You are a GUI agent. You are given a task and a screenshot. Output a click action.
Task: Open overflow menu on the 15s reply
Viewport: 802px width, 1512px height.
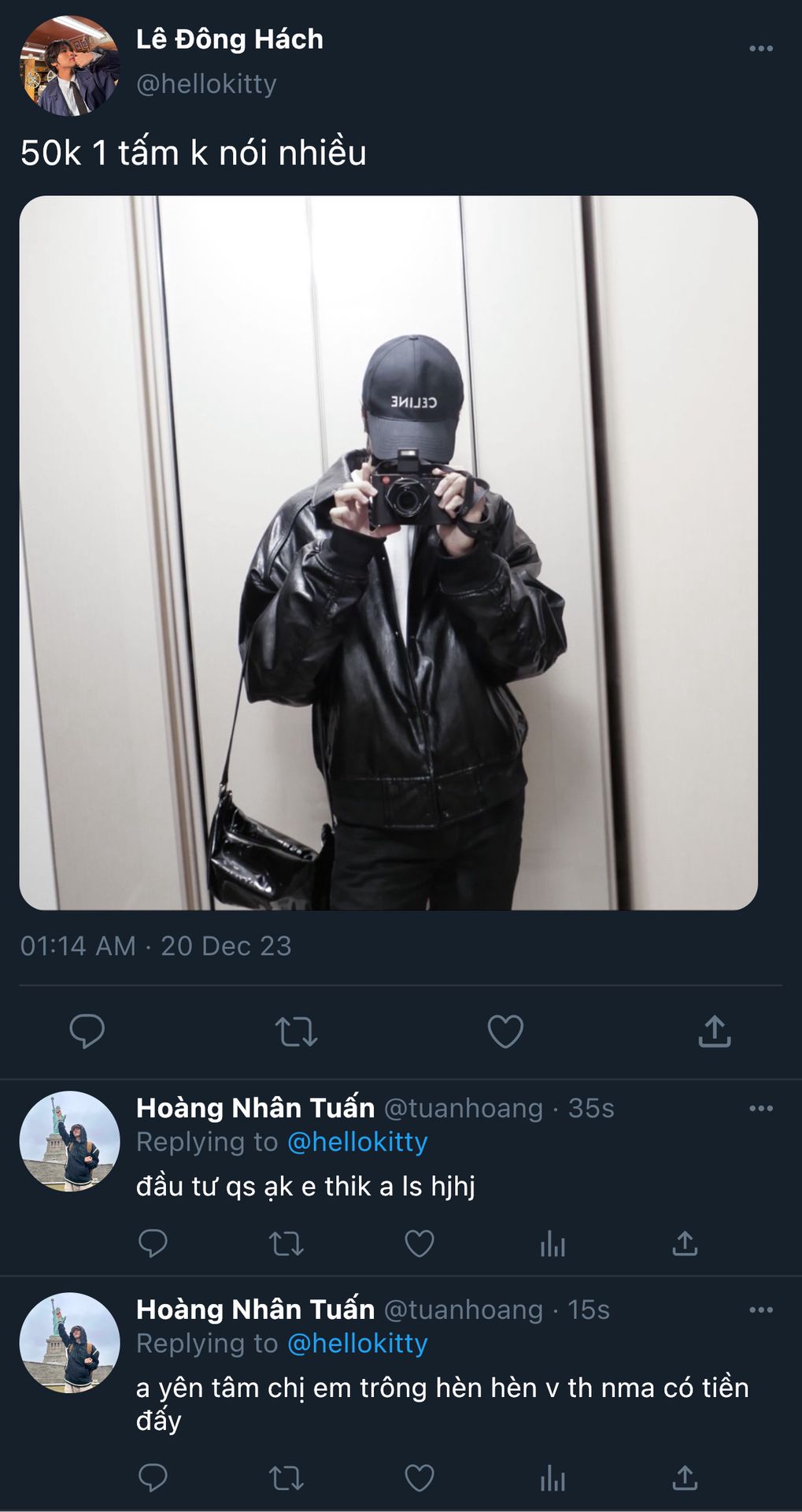click(x=760, y=1310)
